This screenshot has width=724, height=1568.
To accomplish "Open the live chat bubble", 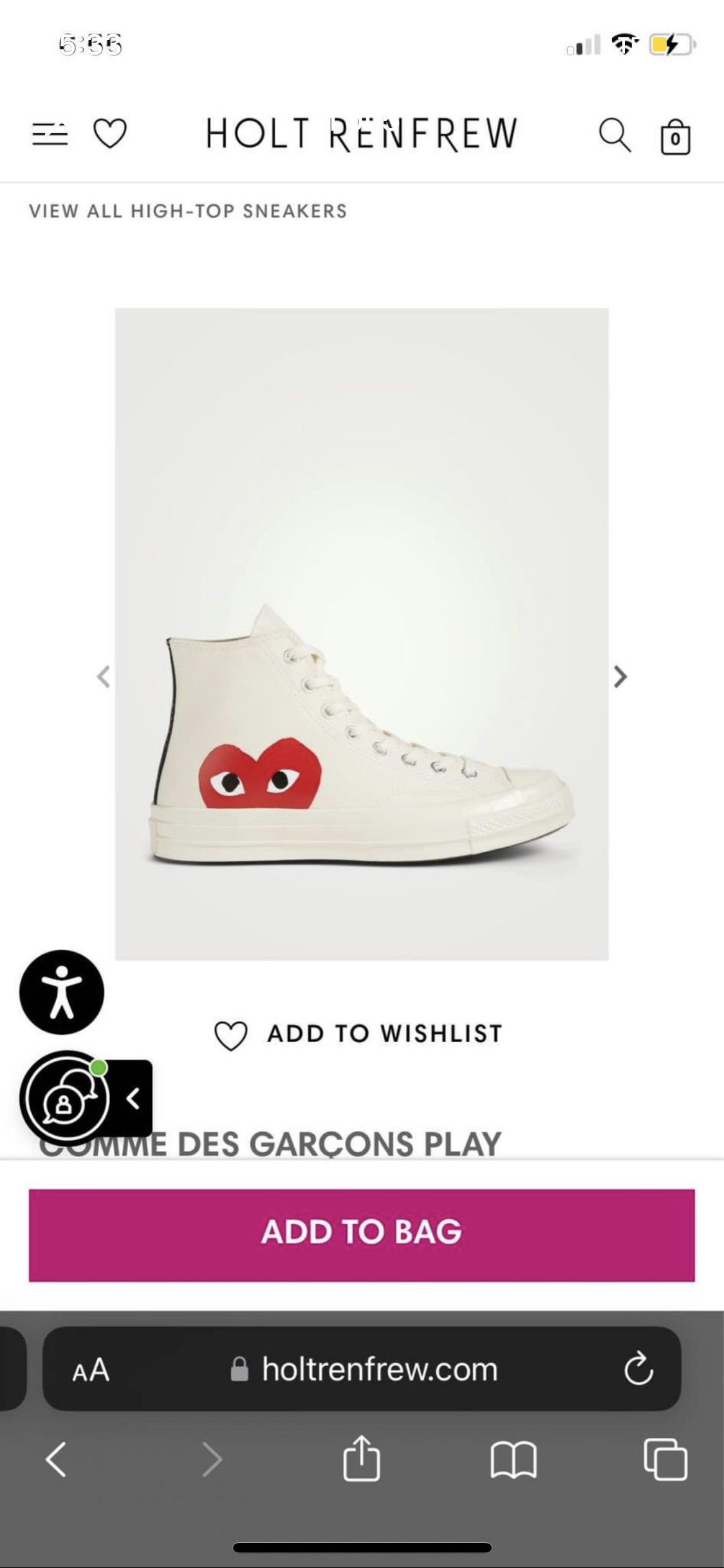I will tap(66, 1098).
